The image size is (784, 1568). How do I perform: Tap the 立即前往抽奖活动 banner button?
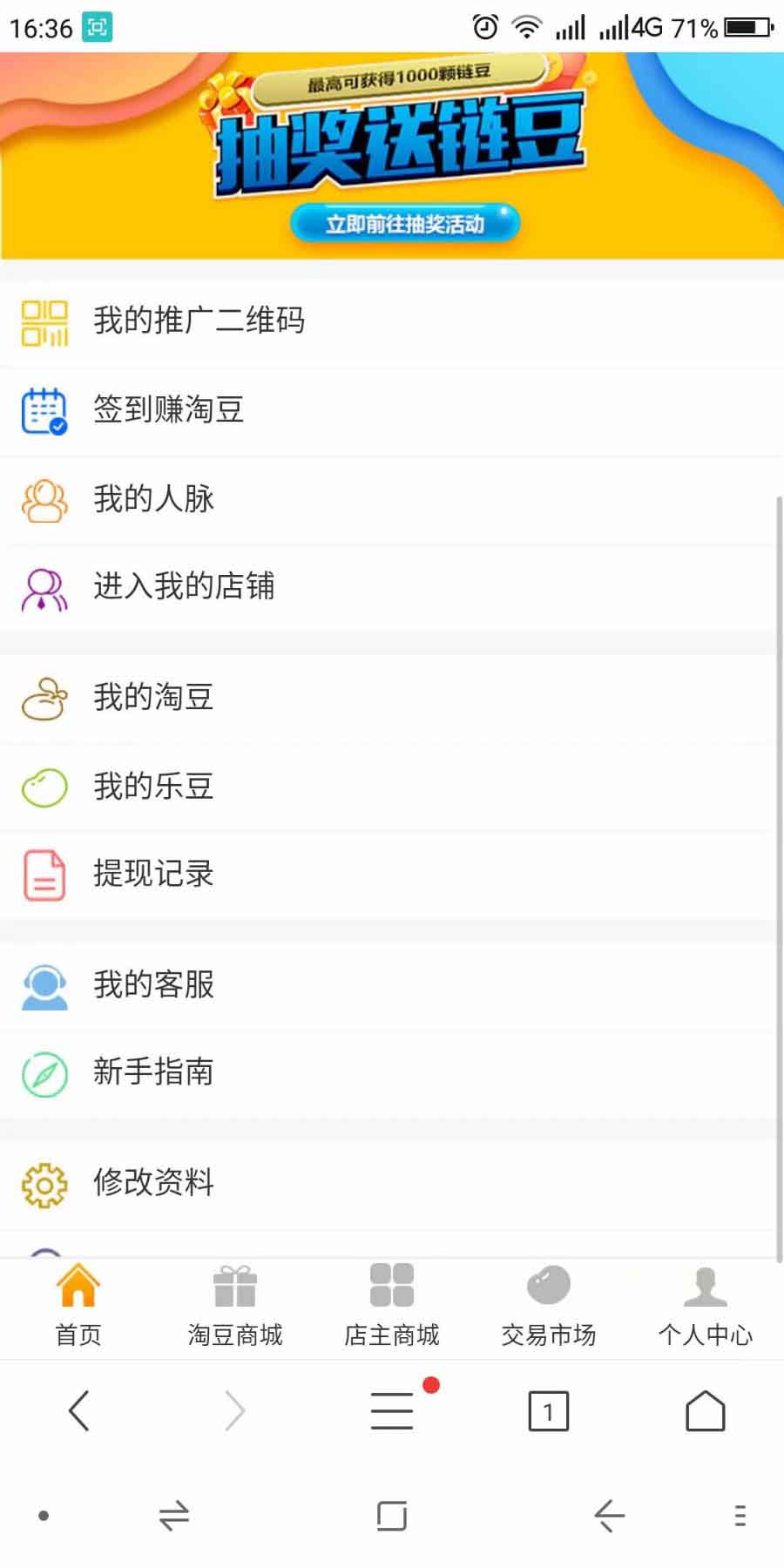[x=405, y=224]
